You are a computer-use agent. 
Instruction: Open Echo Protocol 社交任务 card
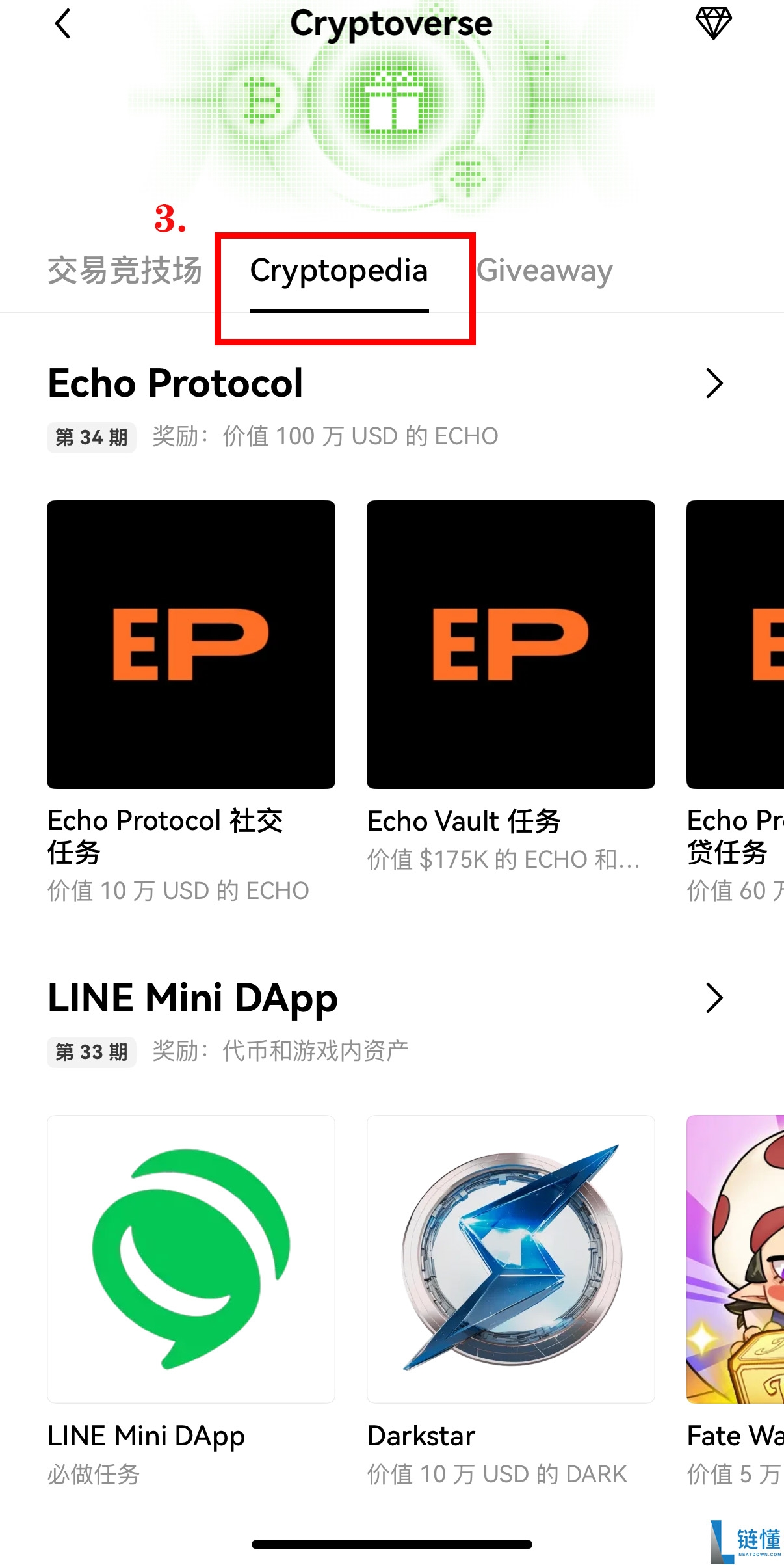tap(191, 644)
